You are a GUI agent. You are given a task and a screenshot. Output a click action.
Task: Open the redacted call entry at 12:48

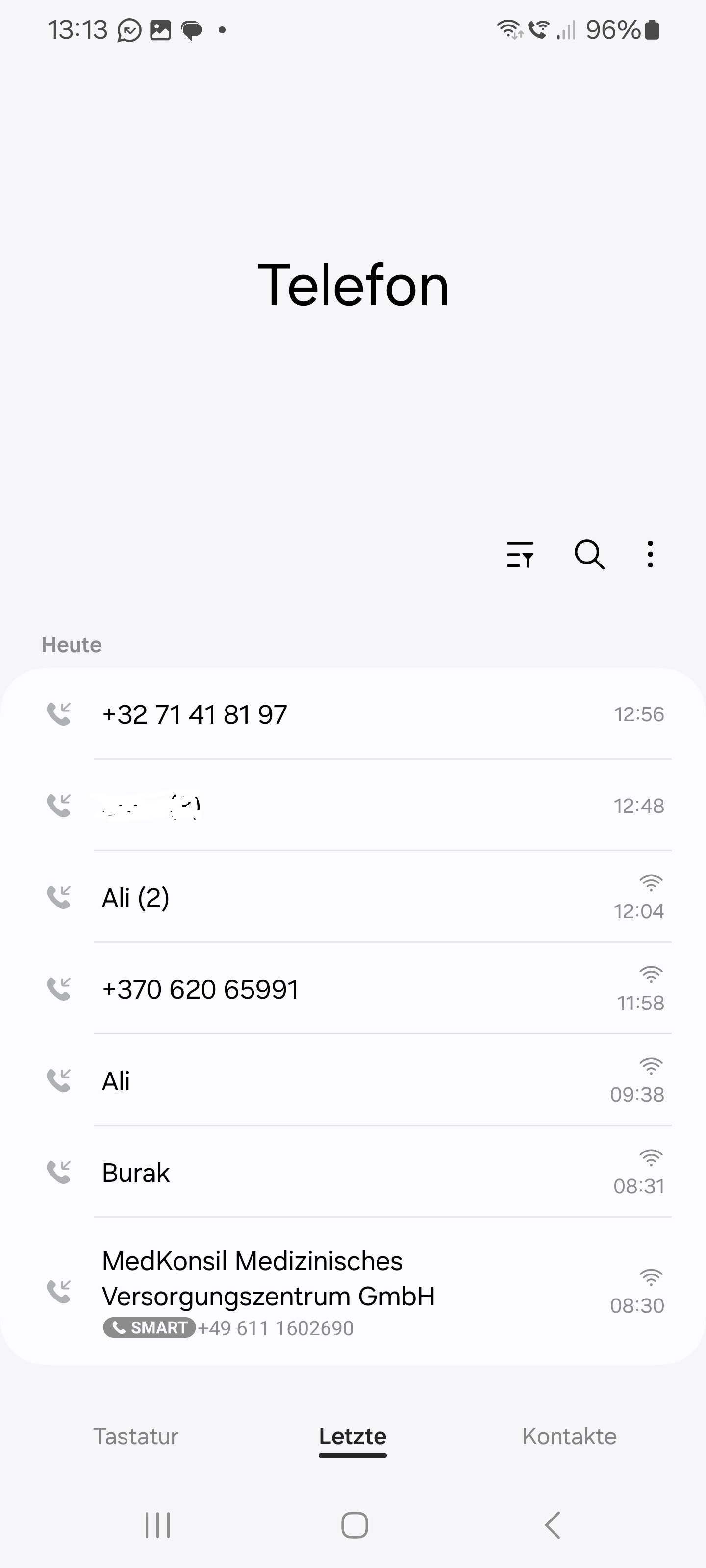tap(353, 805)
